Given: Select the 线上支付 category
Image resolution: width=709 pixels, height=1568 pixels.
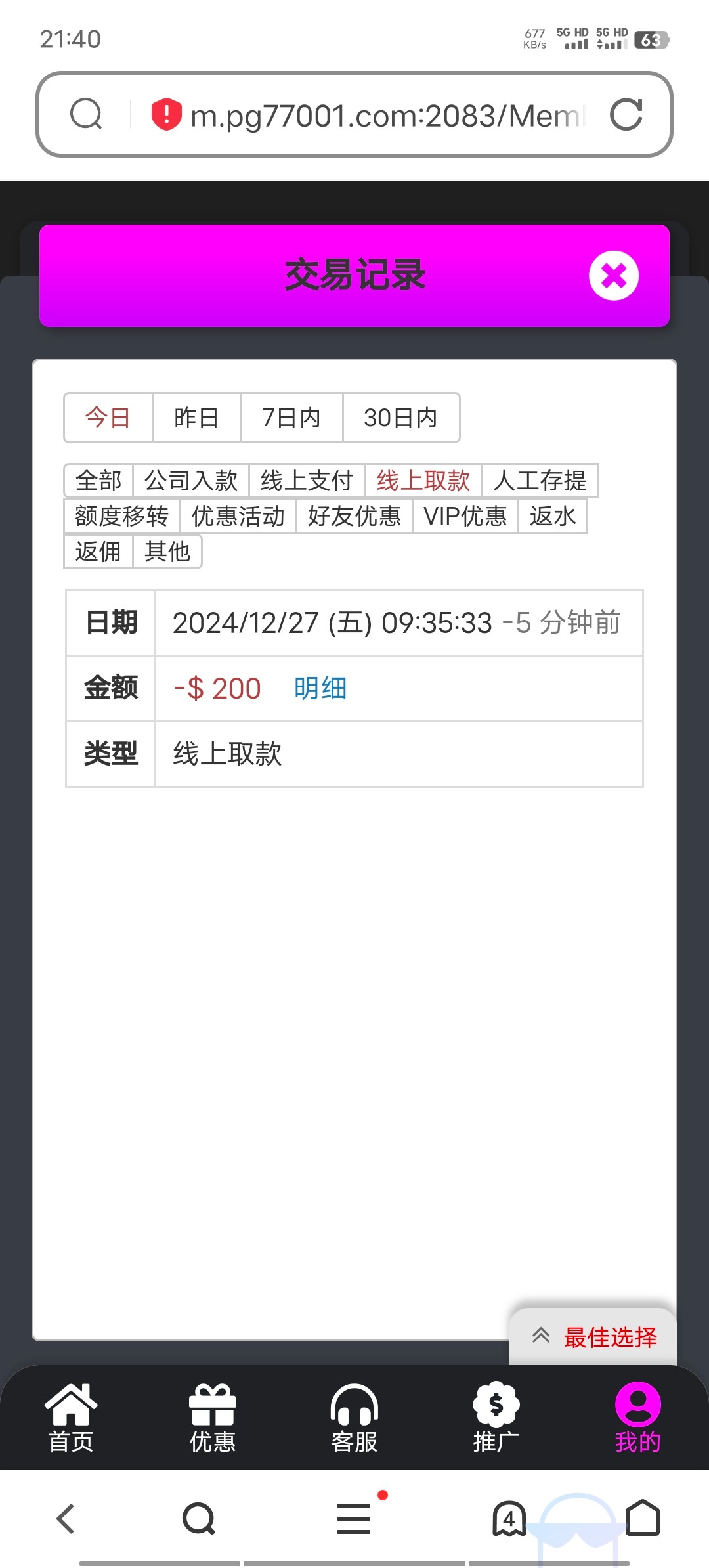Looking at the screenshot, I should (307, 481).
